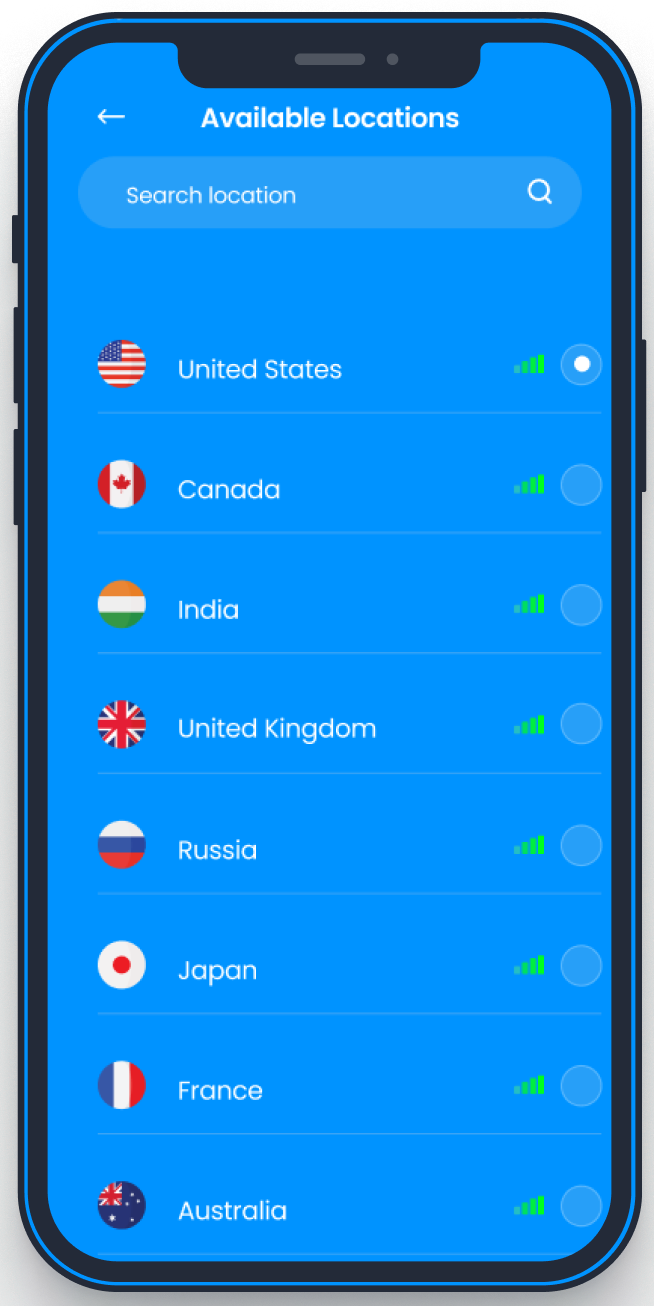Image resolution: width=654 pixels, height=1306 pixels.
Task: Select the United Kingdom radio button
Action: 581,724
